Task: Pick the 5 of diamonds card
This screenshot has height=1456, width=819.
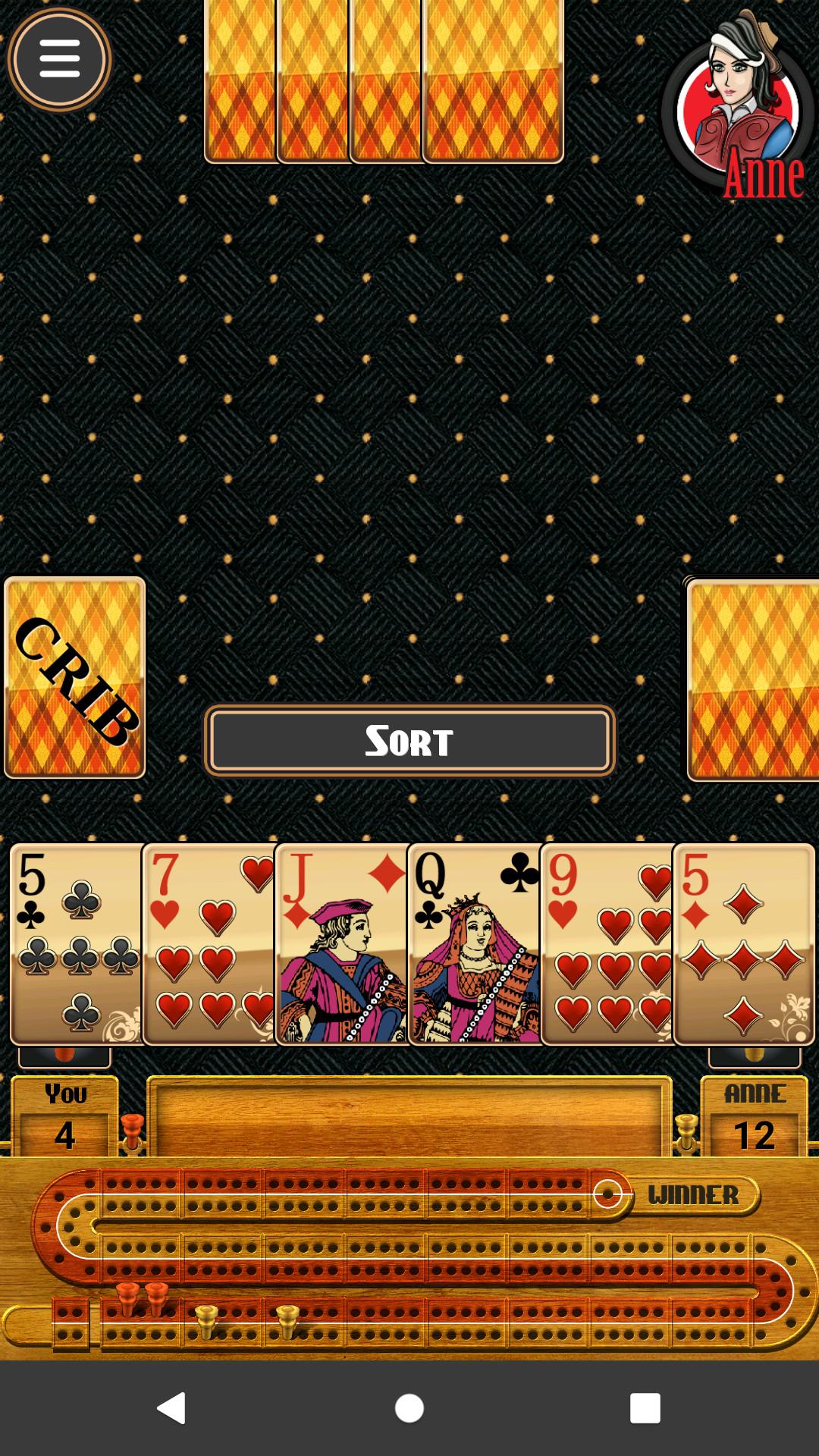Action: pos(744,944)
